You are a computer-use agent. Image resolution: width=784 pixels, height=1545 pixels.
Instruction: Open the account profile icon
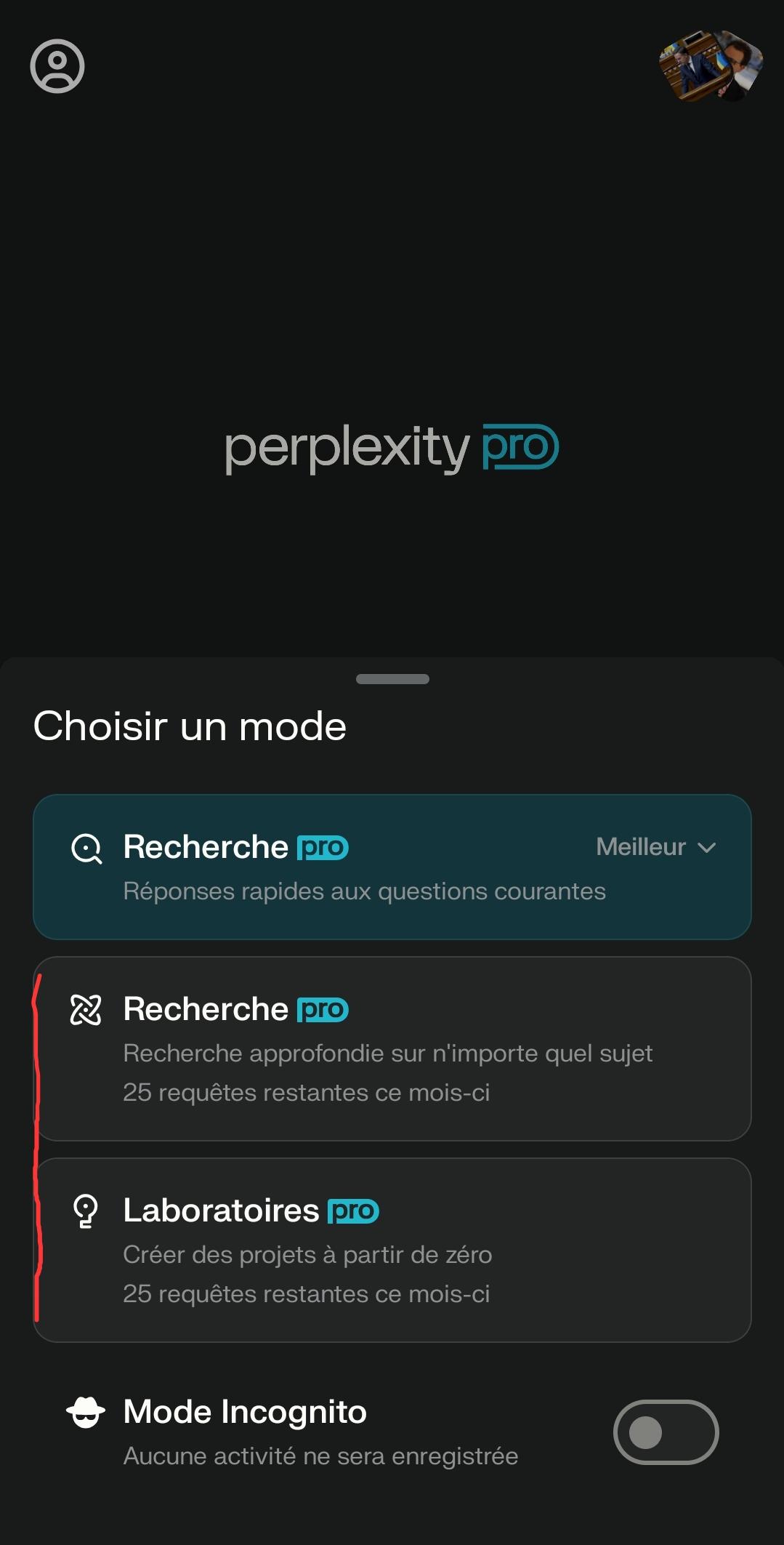click(x=57, y=66)
